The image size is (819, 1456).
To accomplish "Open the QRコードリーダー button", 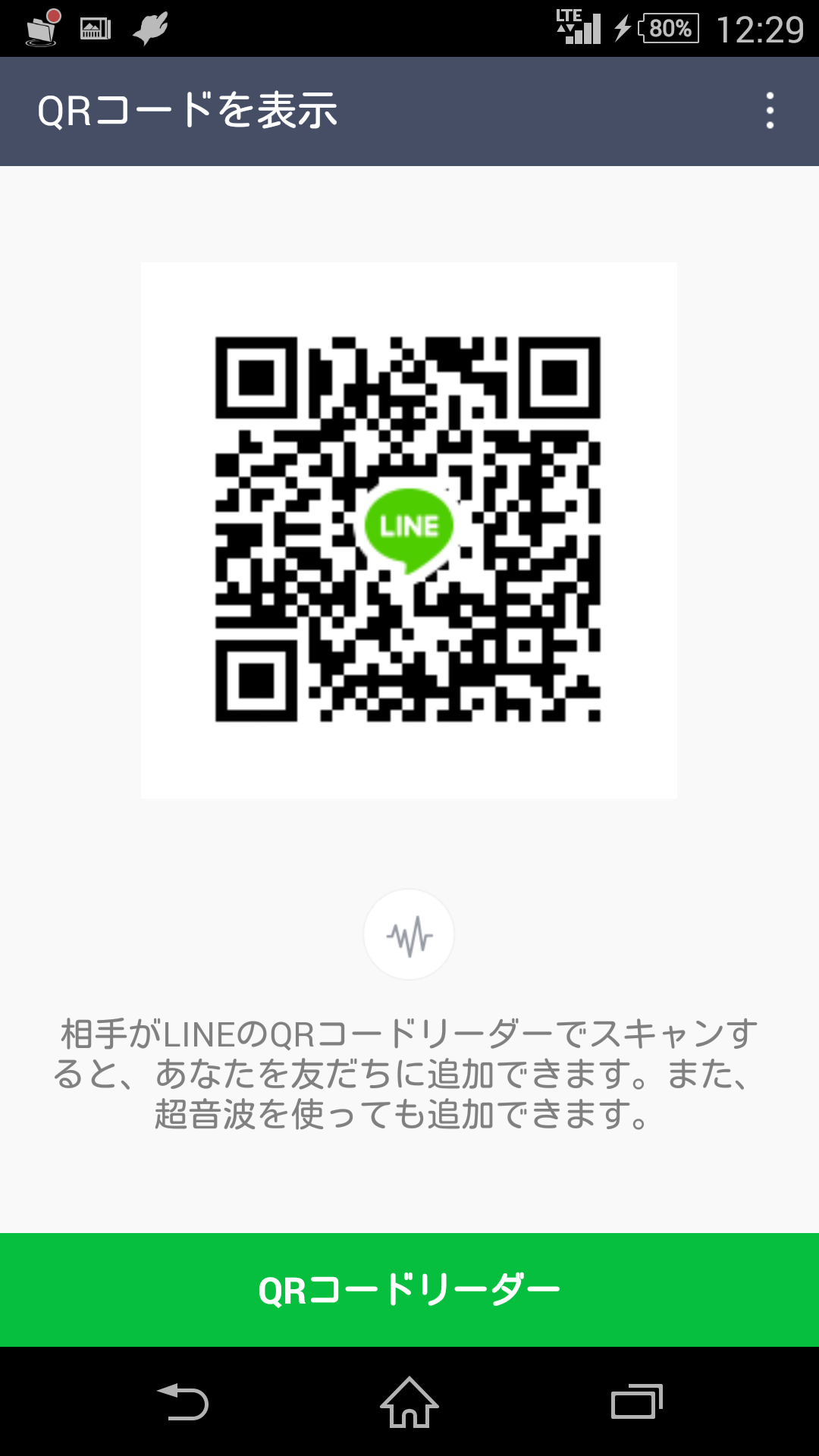I will pyautogui.click(x=409, y=1289).
